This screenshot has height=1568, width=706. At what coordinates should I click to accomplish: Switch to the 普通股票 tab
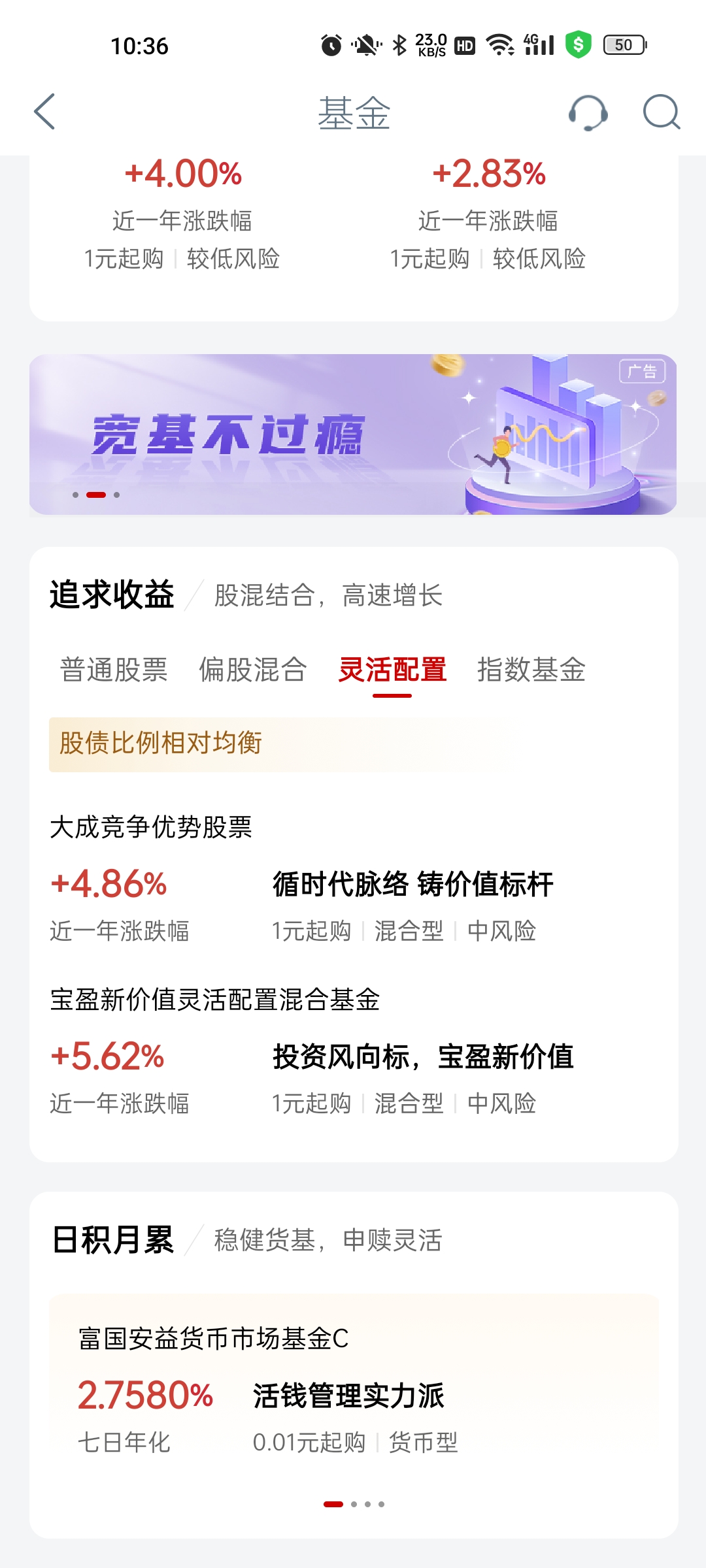pyautogui.click(x=114, y=670)
